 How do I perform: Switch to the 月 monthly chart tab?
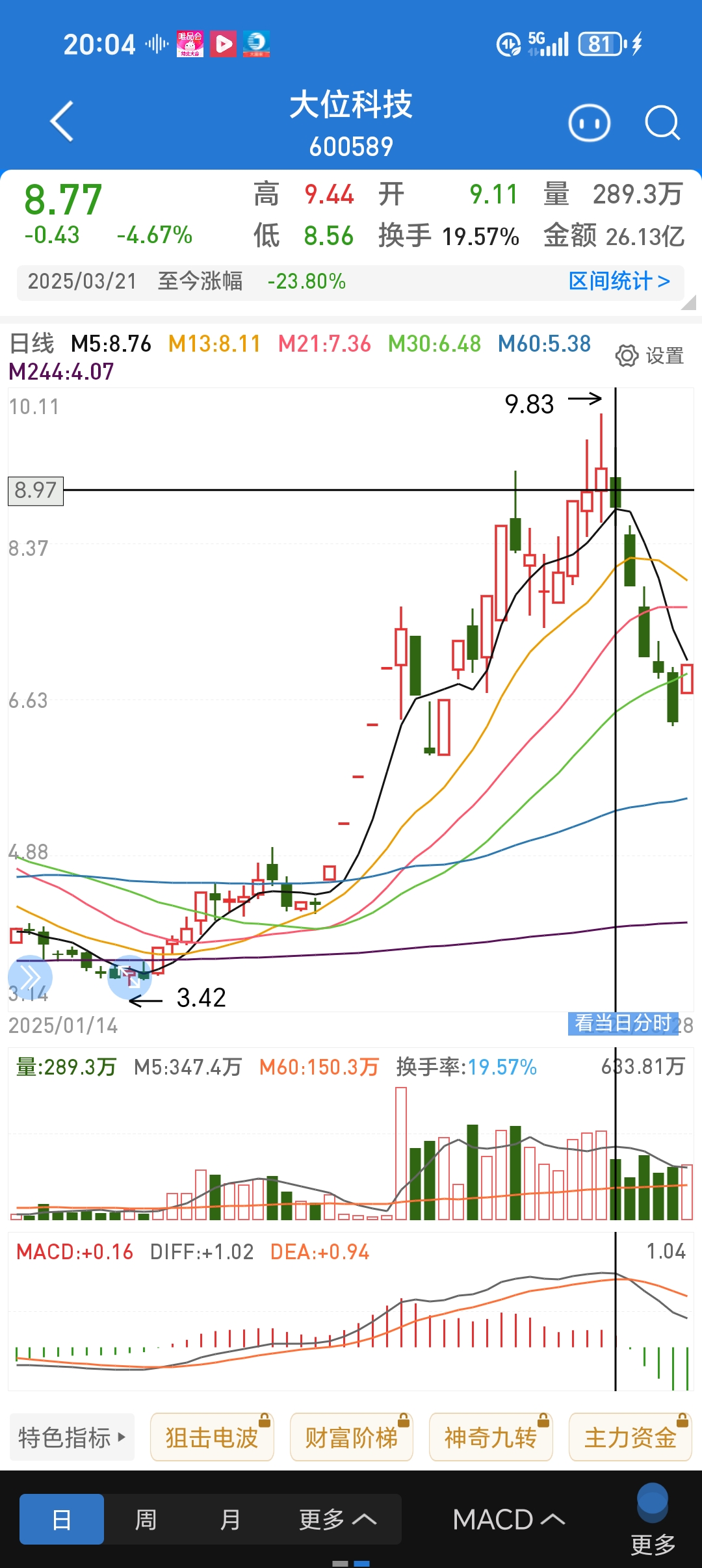coord(230,1519)
